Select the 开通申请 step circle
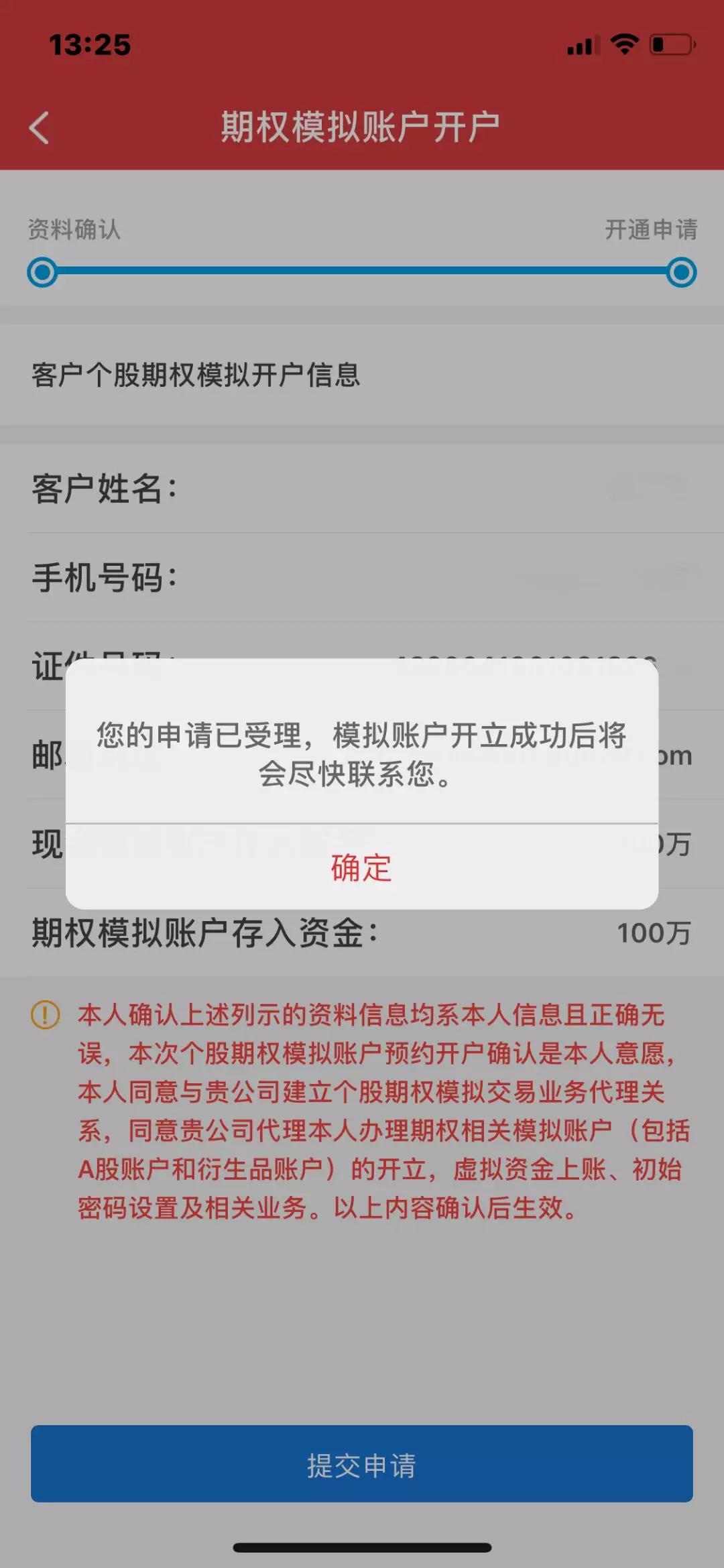 682,272
